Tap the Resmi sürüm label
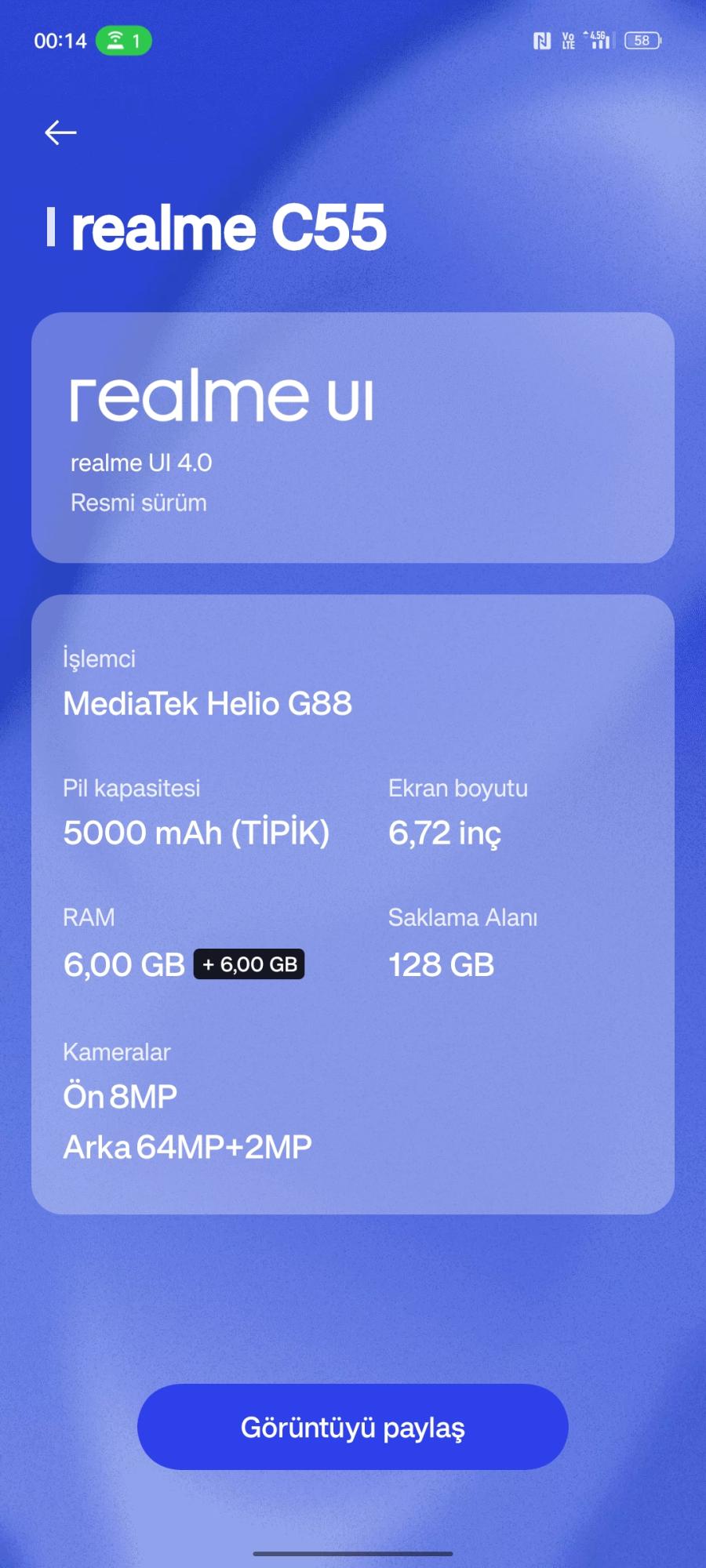The height and width of the screenshot is (1568, 706). (138, 503)
